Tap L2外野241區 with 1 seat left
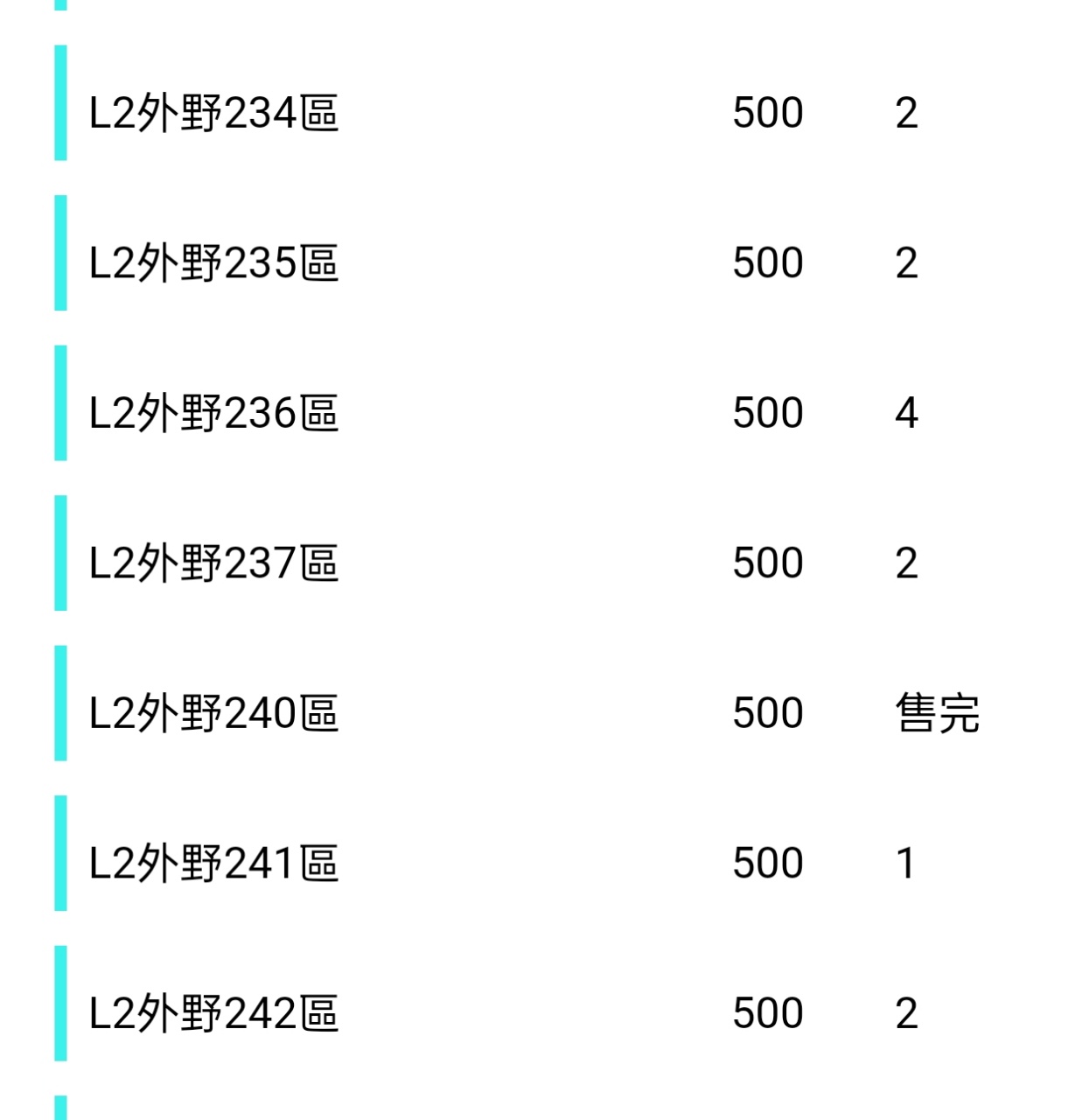This screenshot has height=1120, width=1075. click(x=214, y=864)
